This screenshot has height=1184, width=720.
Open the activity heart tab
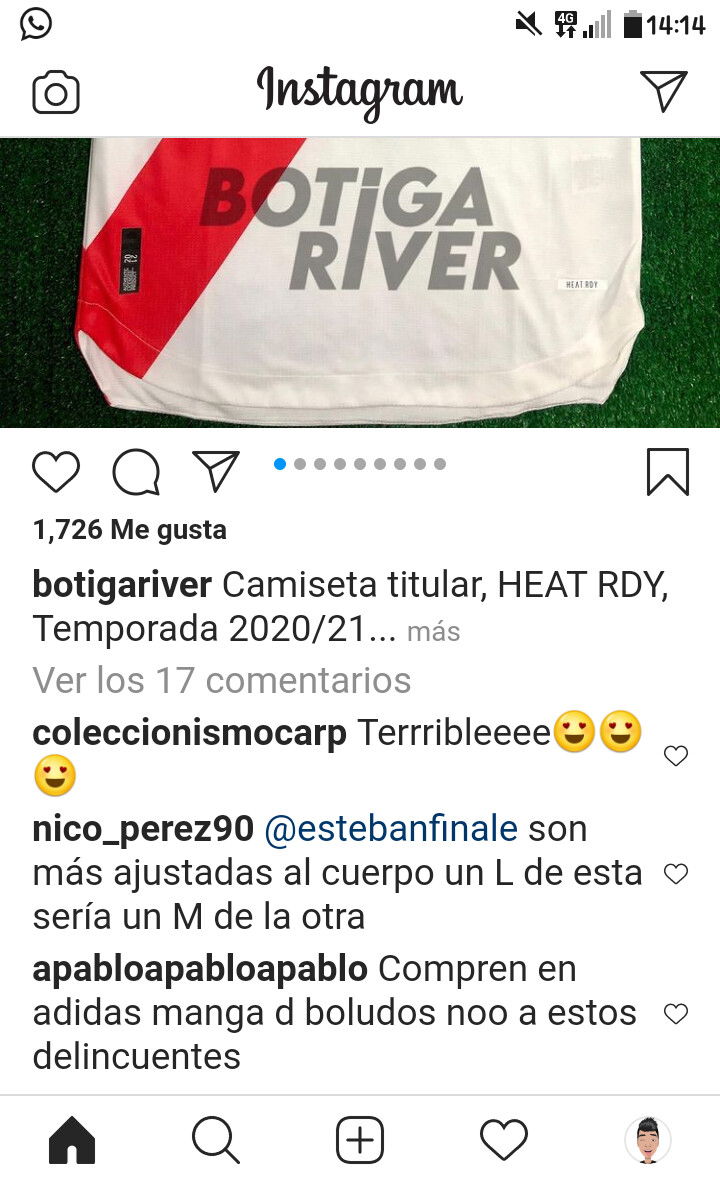pyautogui.click(x=504, y=1139)
